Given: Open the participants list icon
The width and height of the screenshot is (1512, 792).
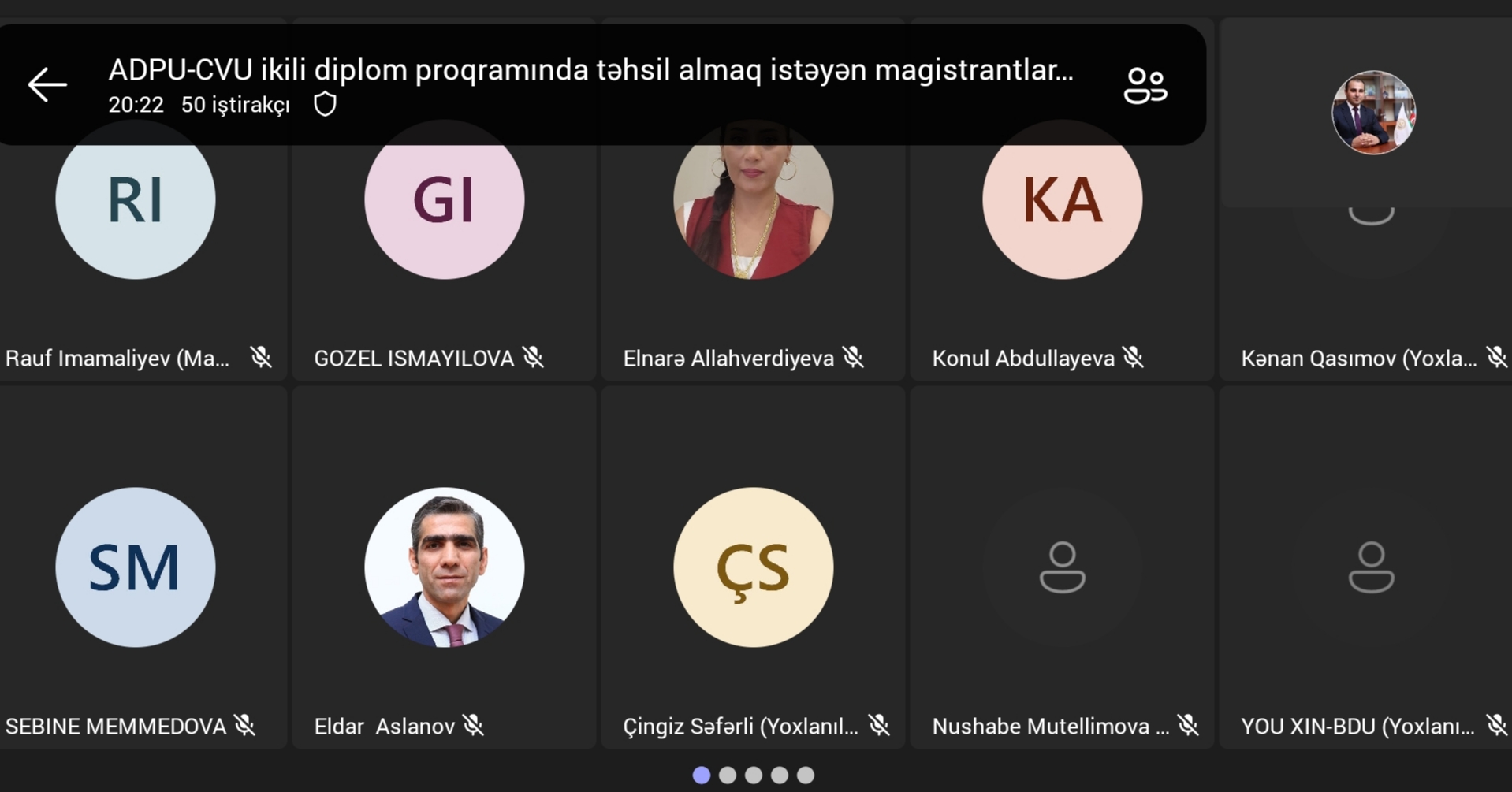Looking at the screenshot, I should coord(1145,85).
